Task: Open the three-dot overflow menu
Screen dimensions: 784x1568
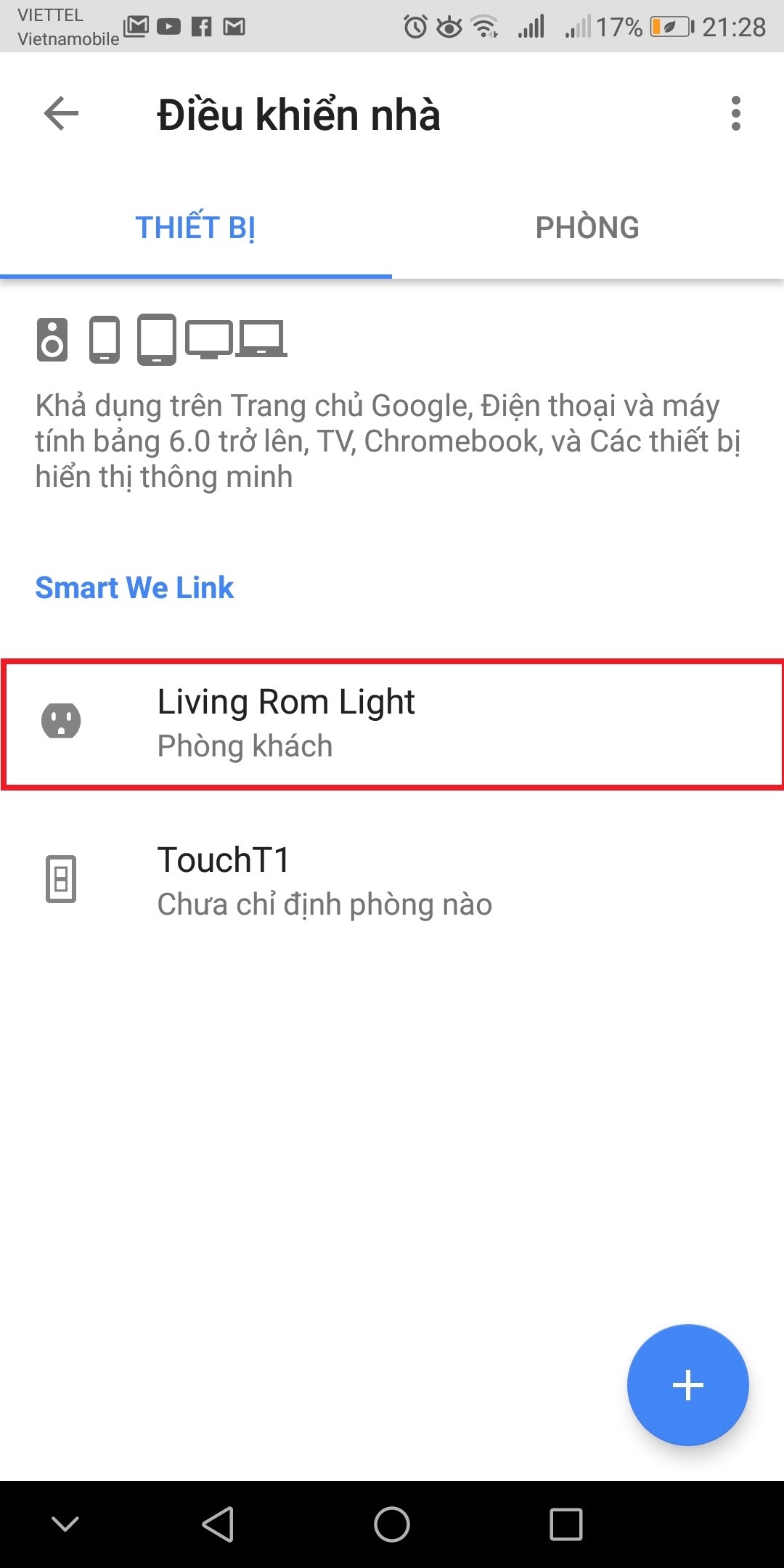Action: coord(735,114)
